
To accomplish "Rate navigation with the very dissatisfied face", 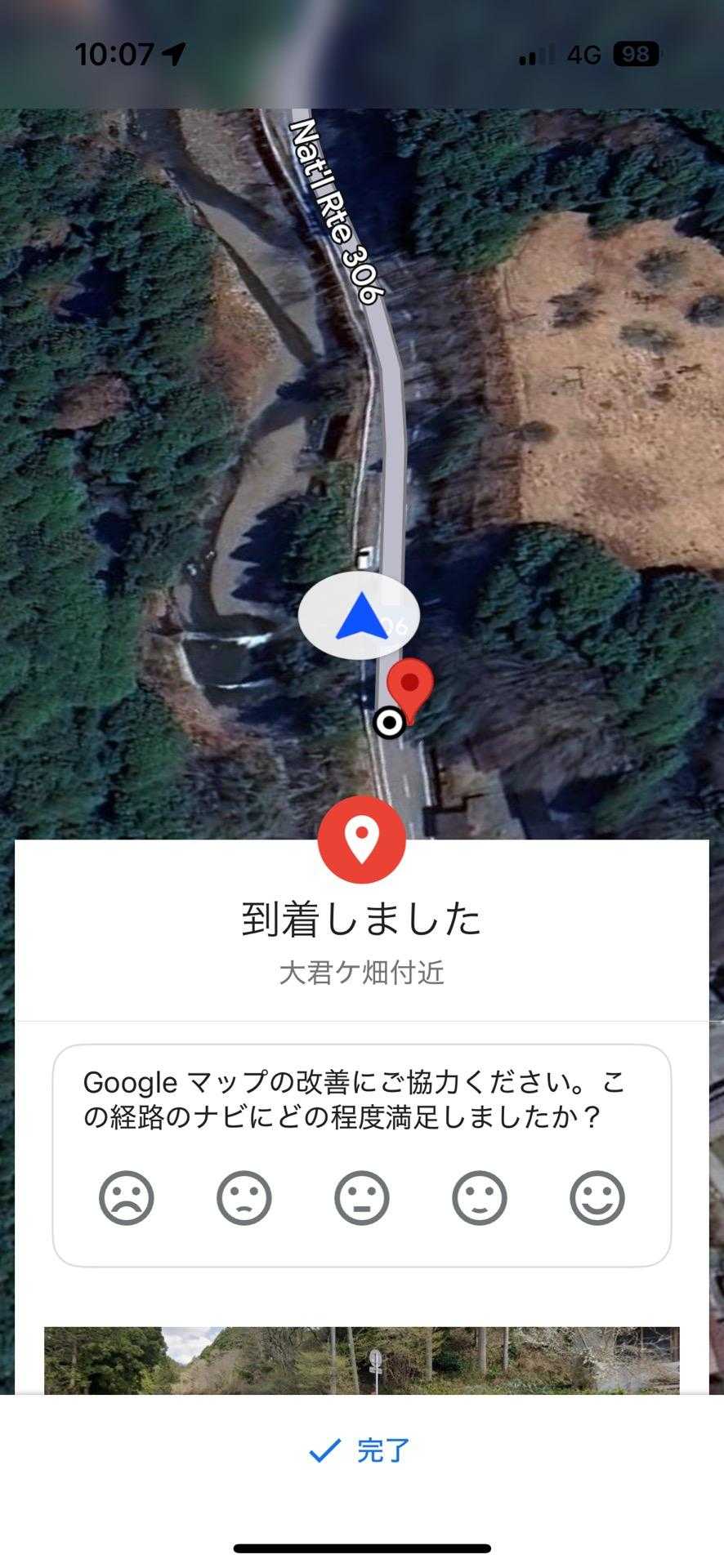I will tap(126, 1198).
